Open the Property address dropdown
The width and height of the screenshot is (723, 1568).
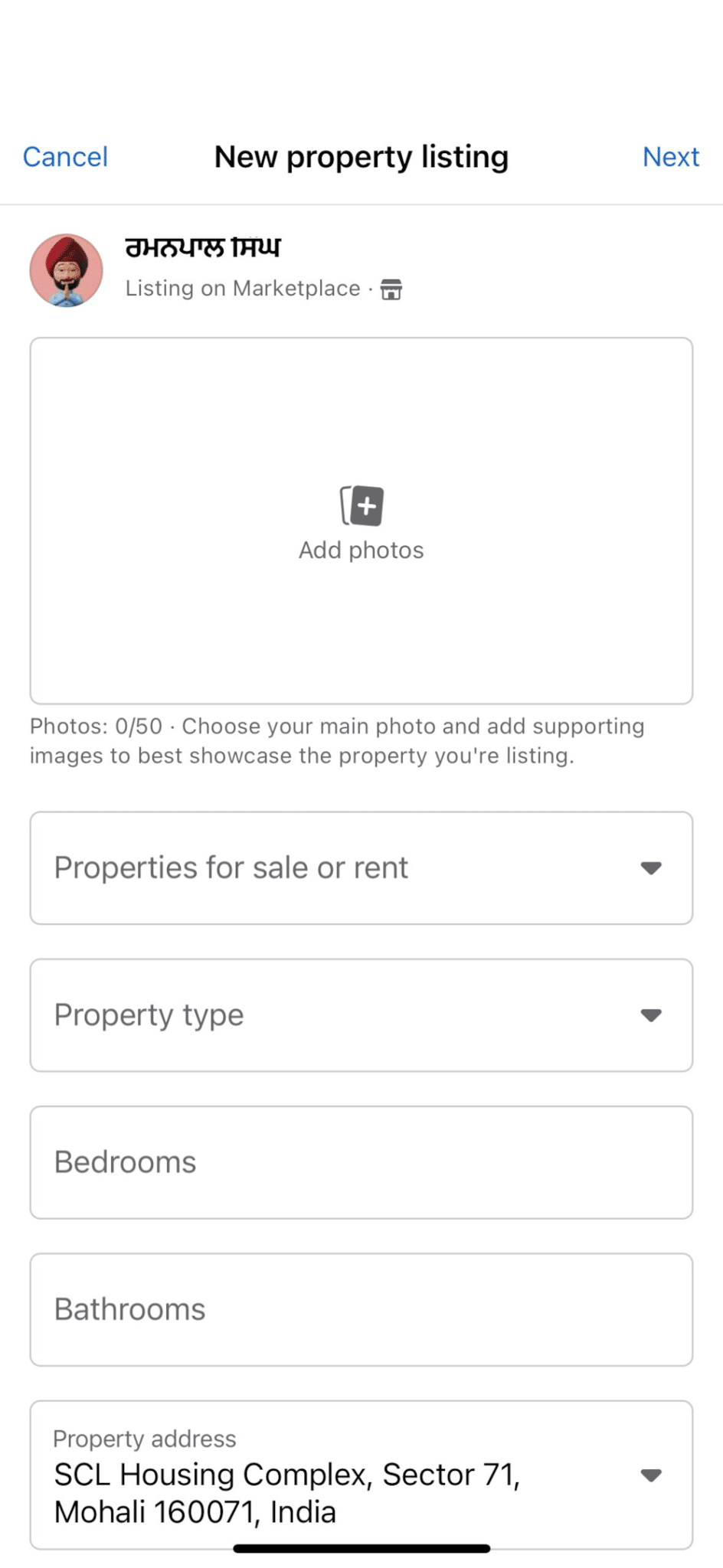pos(361,1476)
